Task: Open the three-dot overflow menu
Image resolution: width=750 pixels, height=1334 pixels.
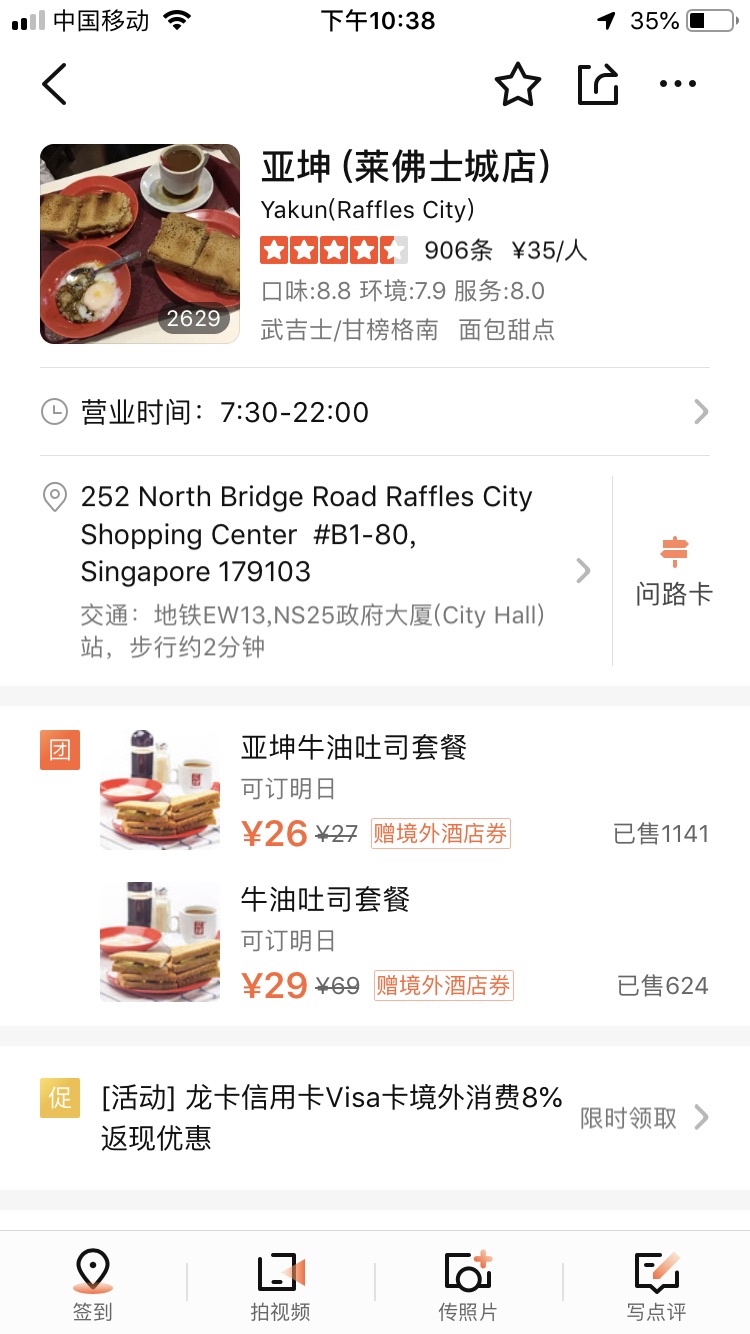Action: click(678, 85)
